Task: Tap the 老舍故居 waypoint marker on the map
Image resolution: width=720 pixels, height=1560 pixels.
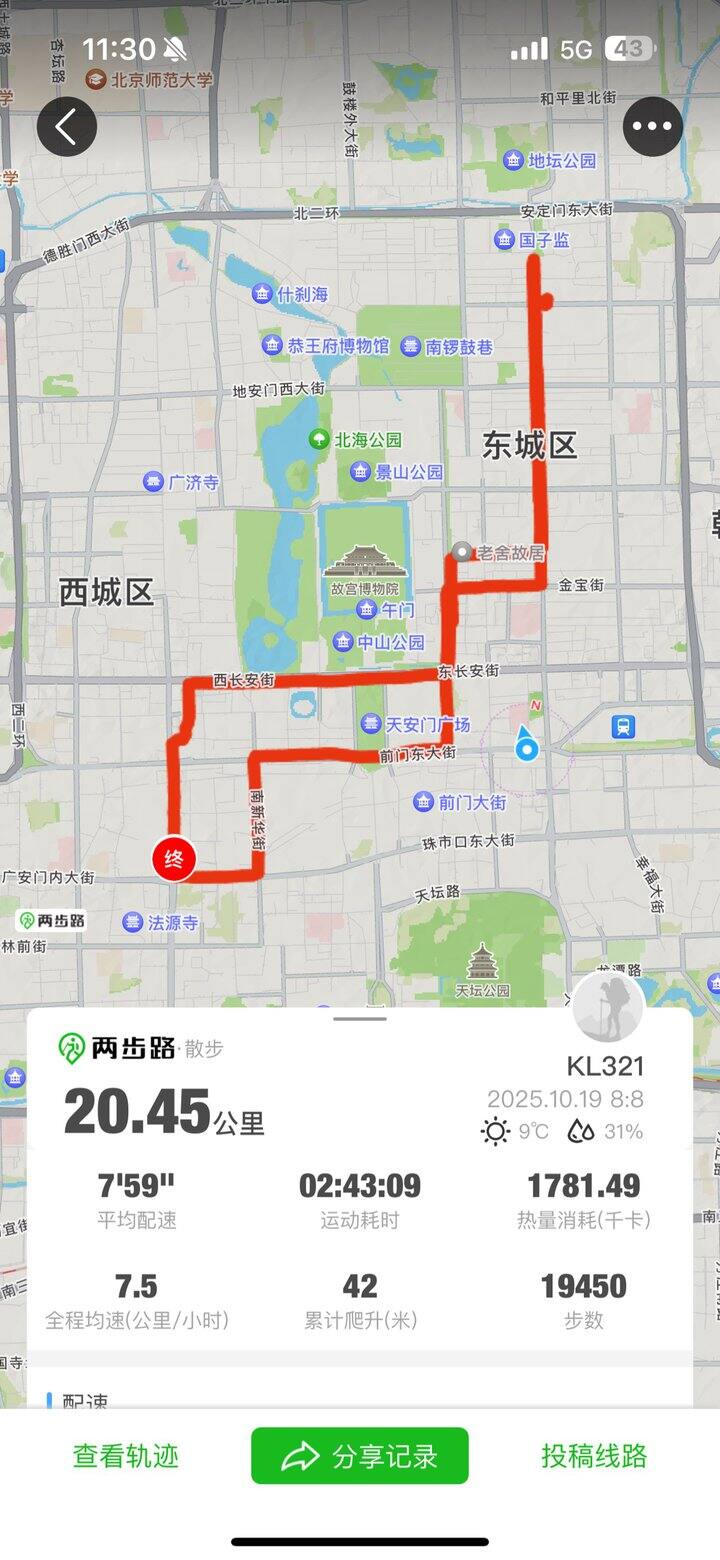Action: pyautogui.click(x=462, y=551)
